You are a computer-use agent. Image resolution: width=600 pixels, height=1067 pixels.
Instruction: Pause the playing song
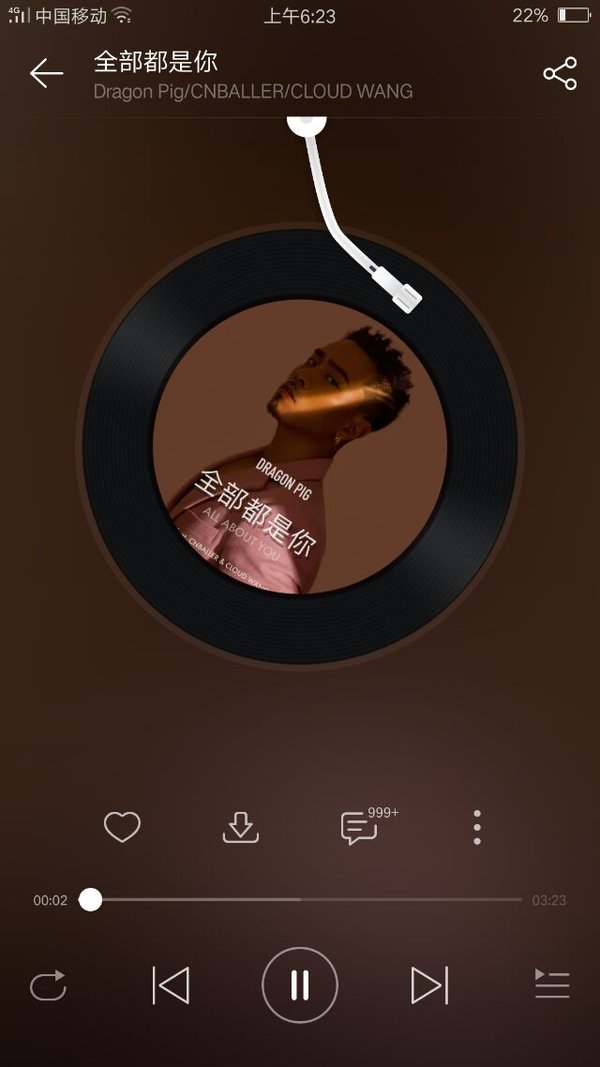(300, 986)
